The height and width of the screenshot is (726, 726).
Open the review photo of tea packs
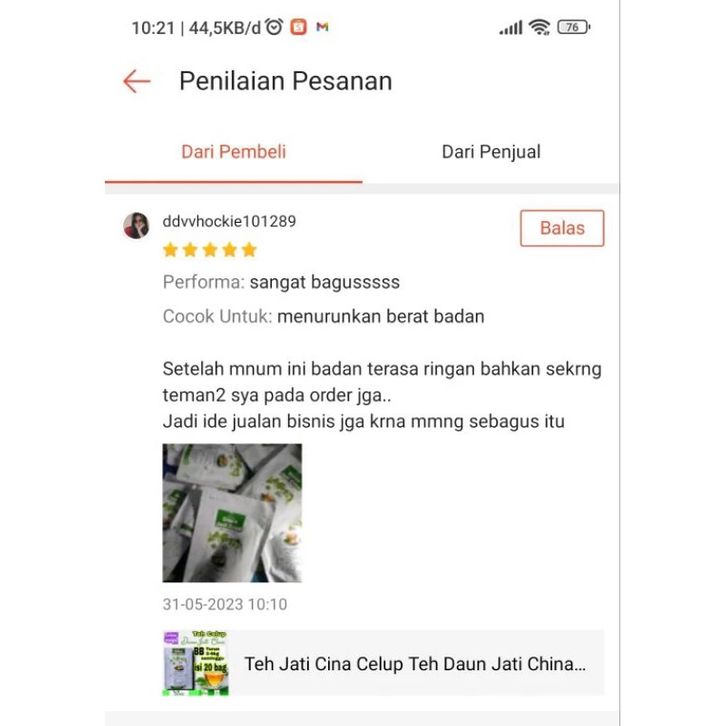232,513
